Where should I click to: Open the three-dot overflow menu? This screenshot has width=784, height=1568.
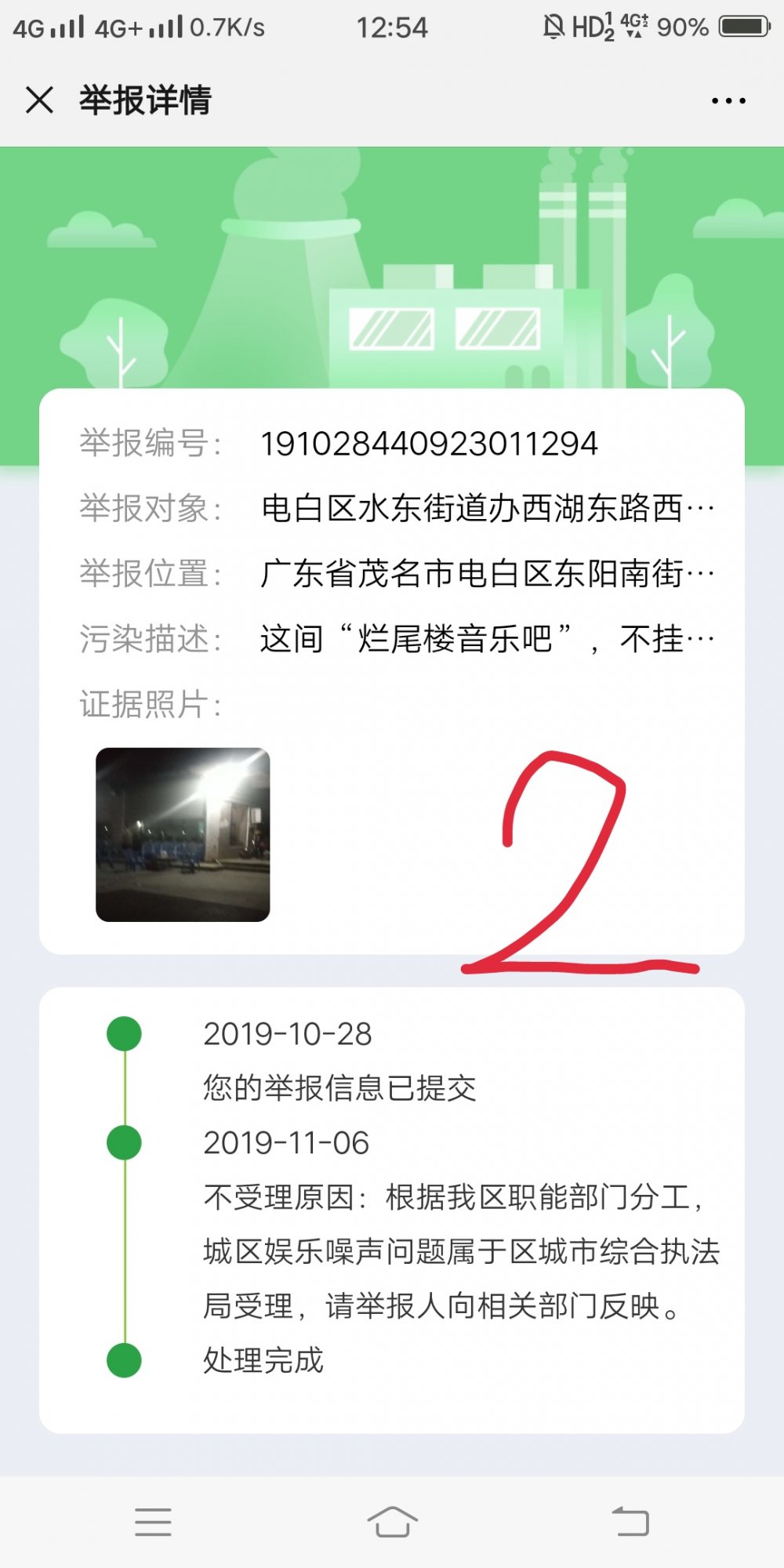tap(728, 100)
